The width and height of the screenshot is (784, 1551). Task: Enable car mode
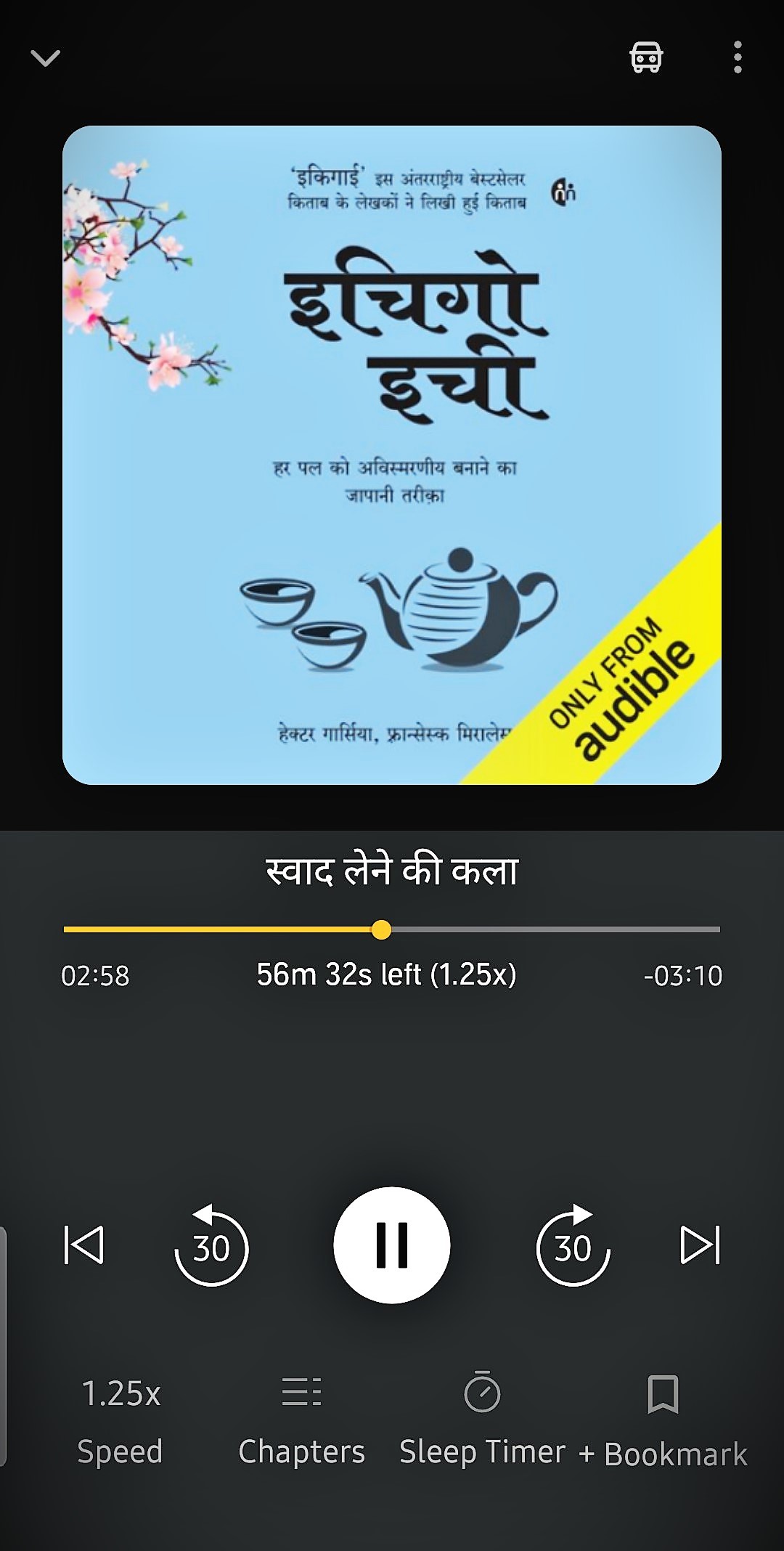pyautogui.click(x=645, y=57)
